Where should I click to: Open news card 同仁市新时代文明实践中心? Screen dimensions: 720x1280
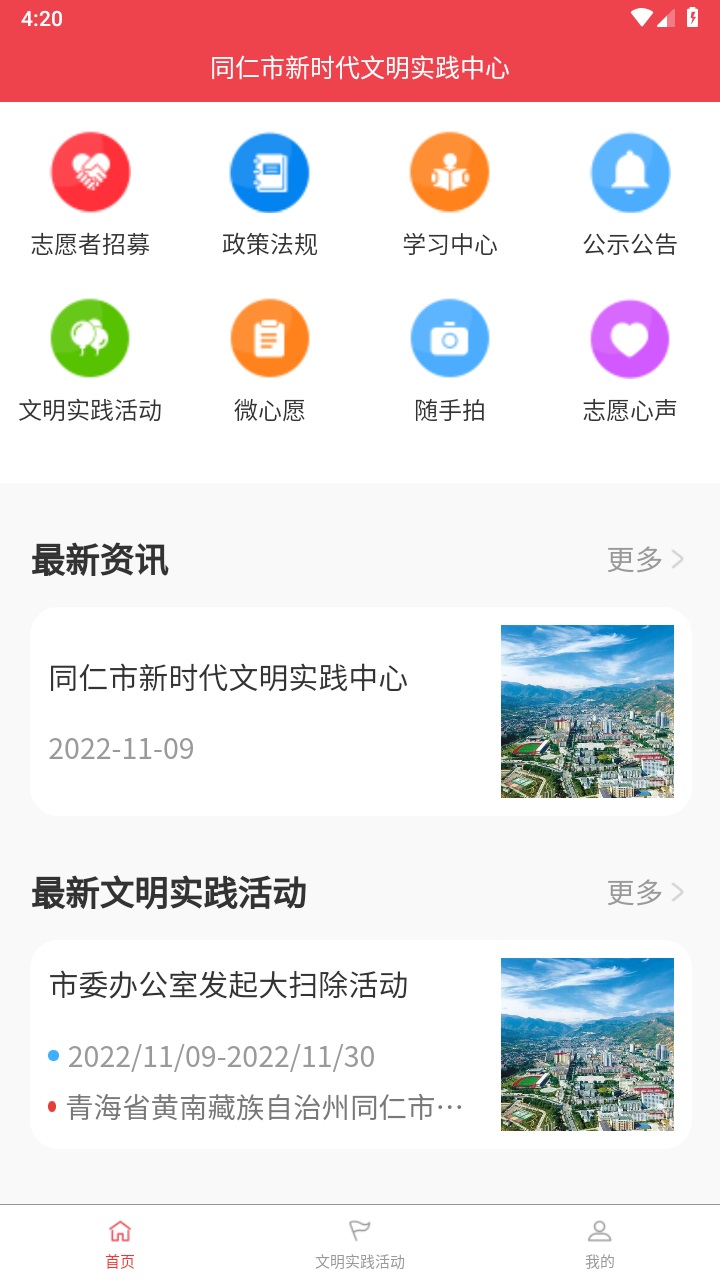click(360, 711)
